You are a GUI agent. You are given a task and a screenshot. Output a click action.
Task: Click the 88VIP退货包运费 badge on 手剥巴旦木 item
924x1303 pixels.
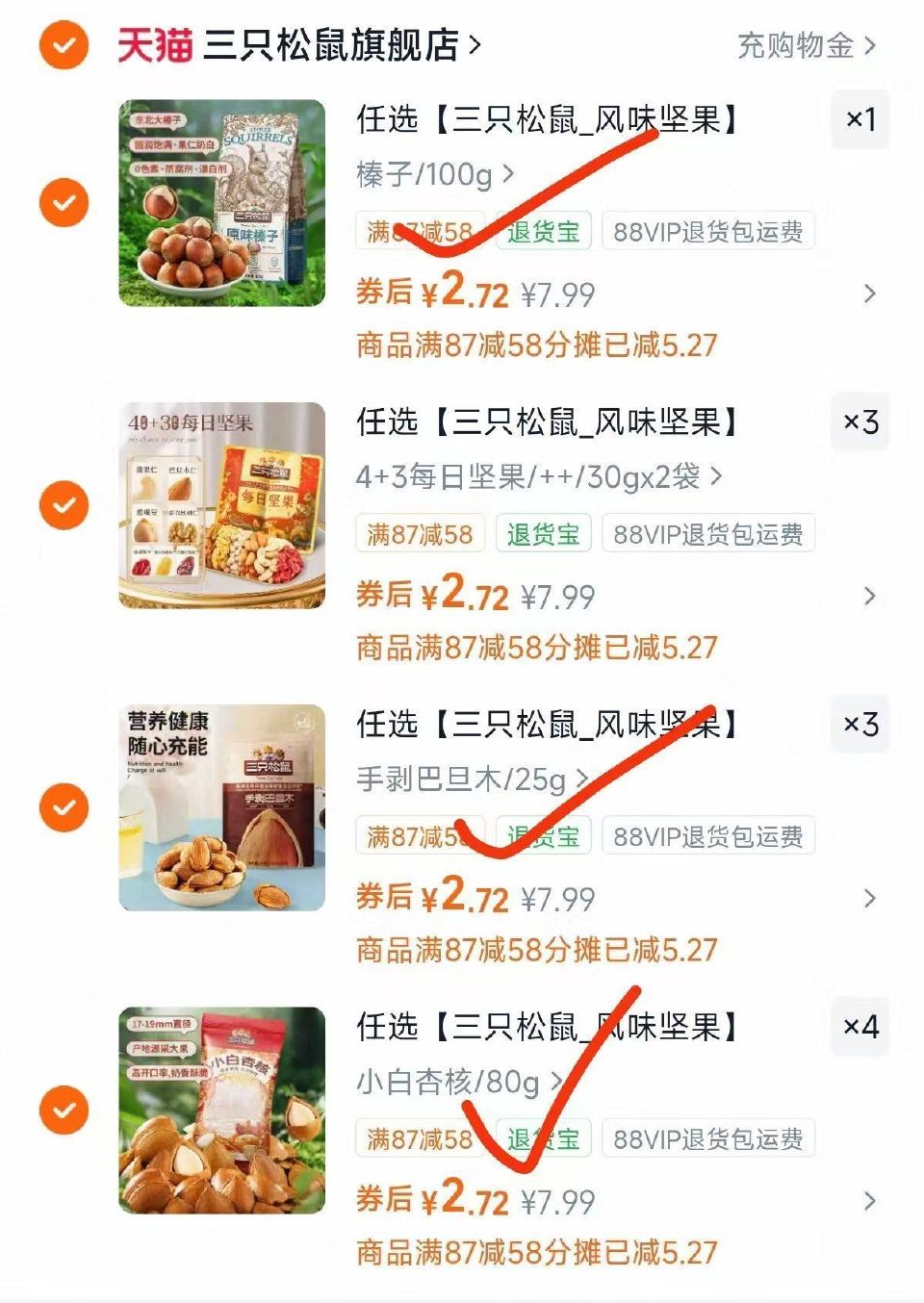pyautogui.click(x=711, y=835)
